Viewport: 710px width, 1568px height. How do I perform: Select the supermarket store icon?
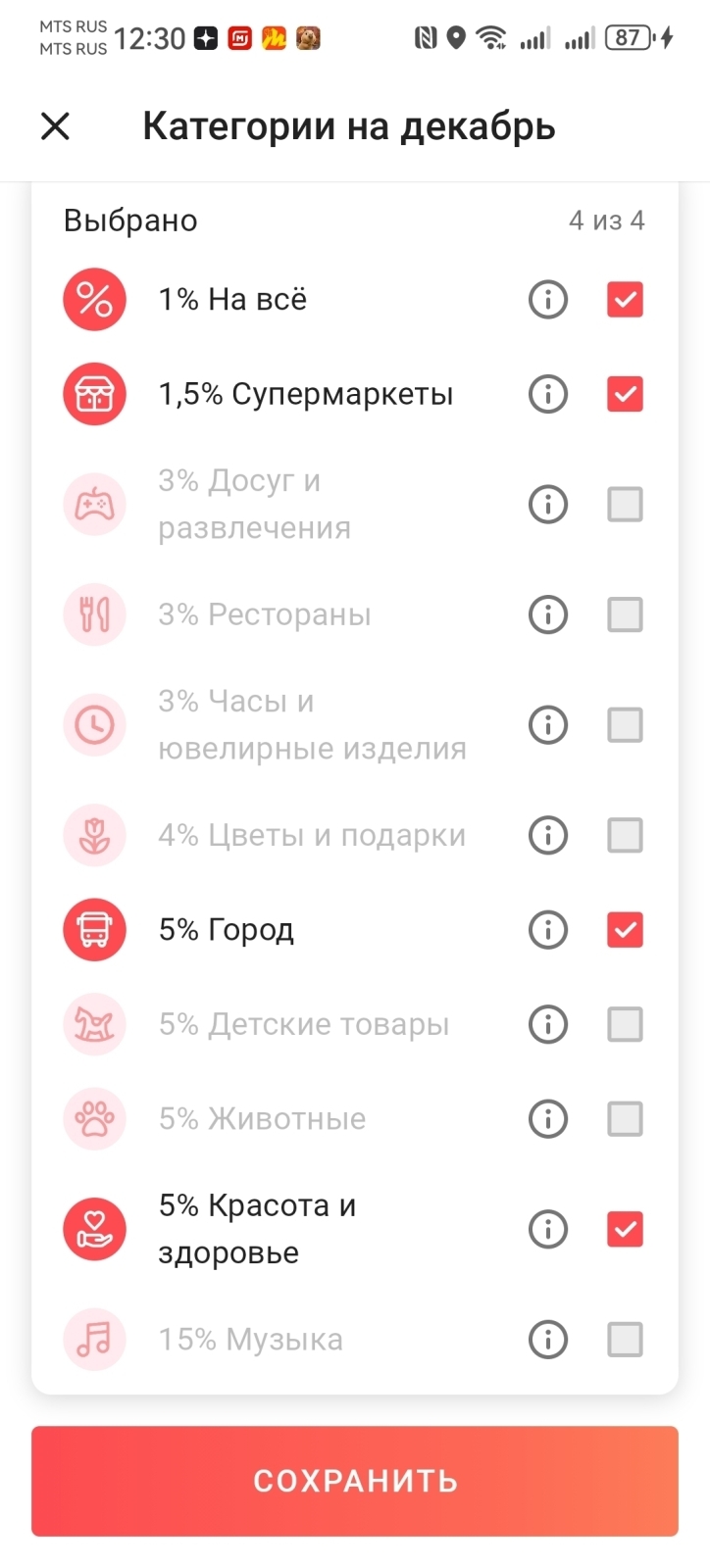(x=94, y=394)
